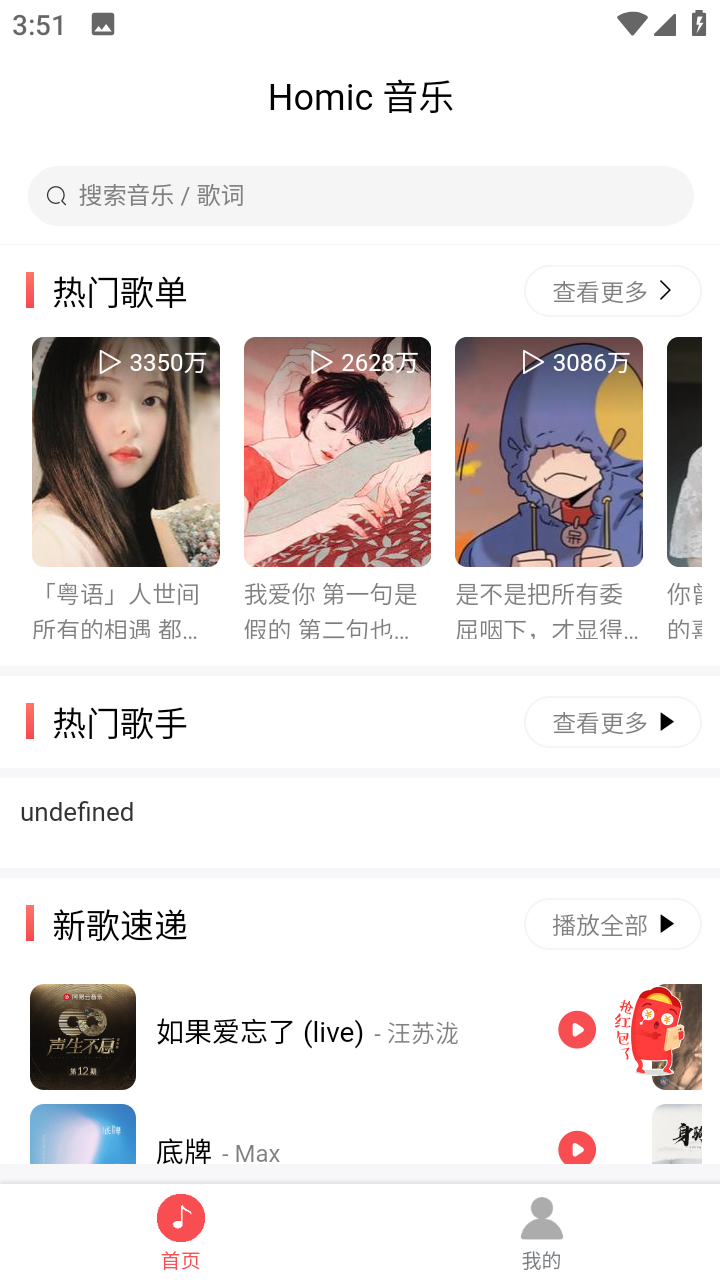Select the 首页 tab
Viewport: 720px width, 1280px height.
[181, 1233]
